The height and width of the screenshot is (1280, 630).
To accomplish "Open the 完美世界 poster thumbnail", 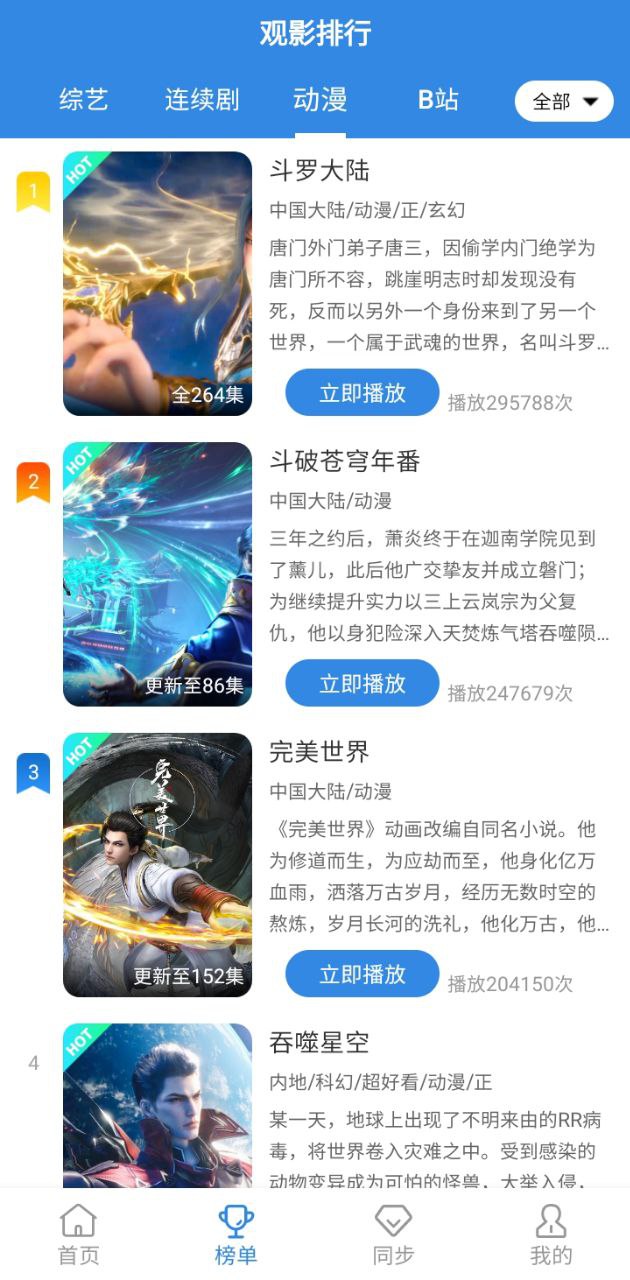I will tap(158, 865).
